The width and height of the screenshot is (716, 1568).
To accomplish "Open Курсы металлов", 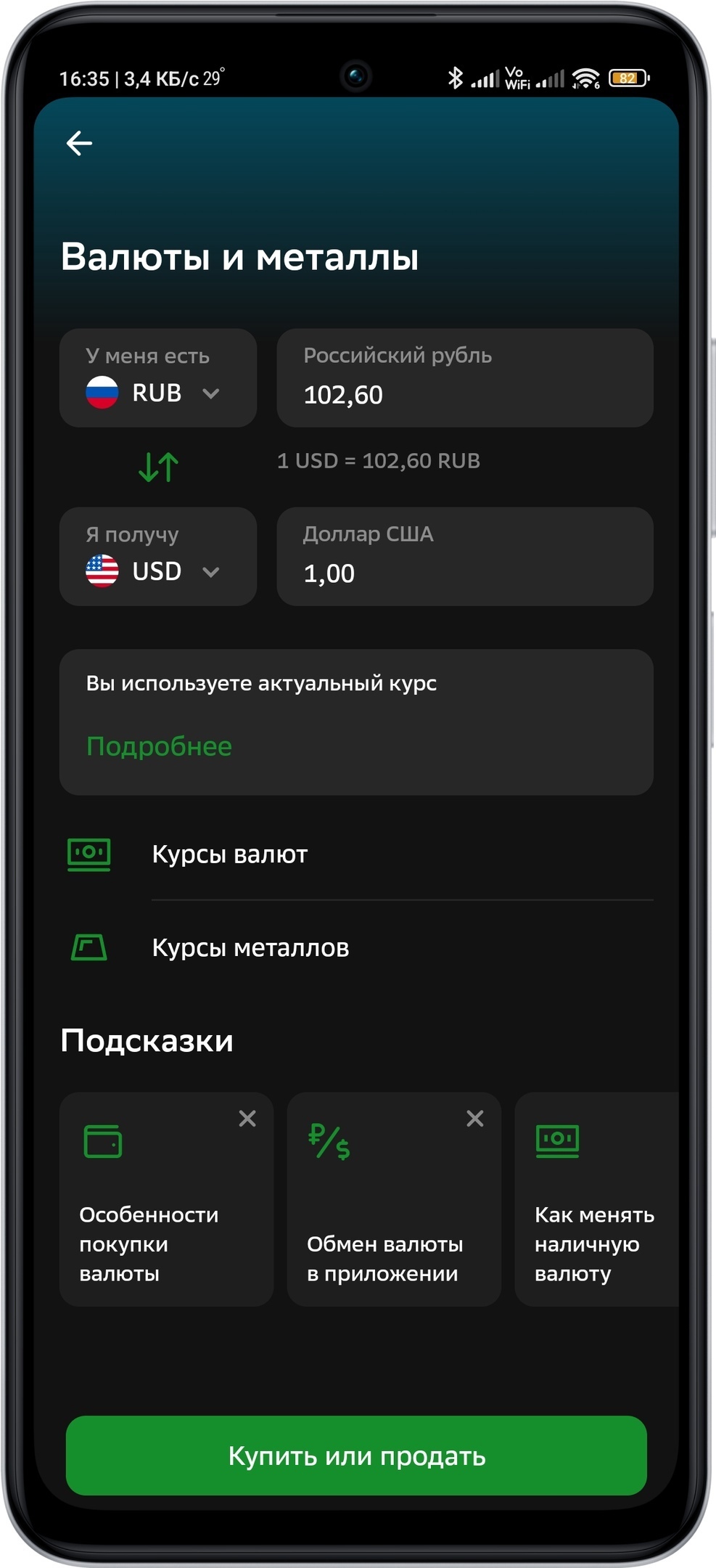I will [x=250, y=948].
